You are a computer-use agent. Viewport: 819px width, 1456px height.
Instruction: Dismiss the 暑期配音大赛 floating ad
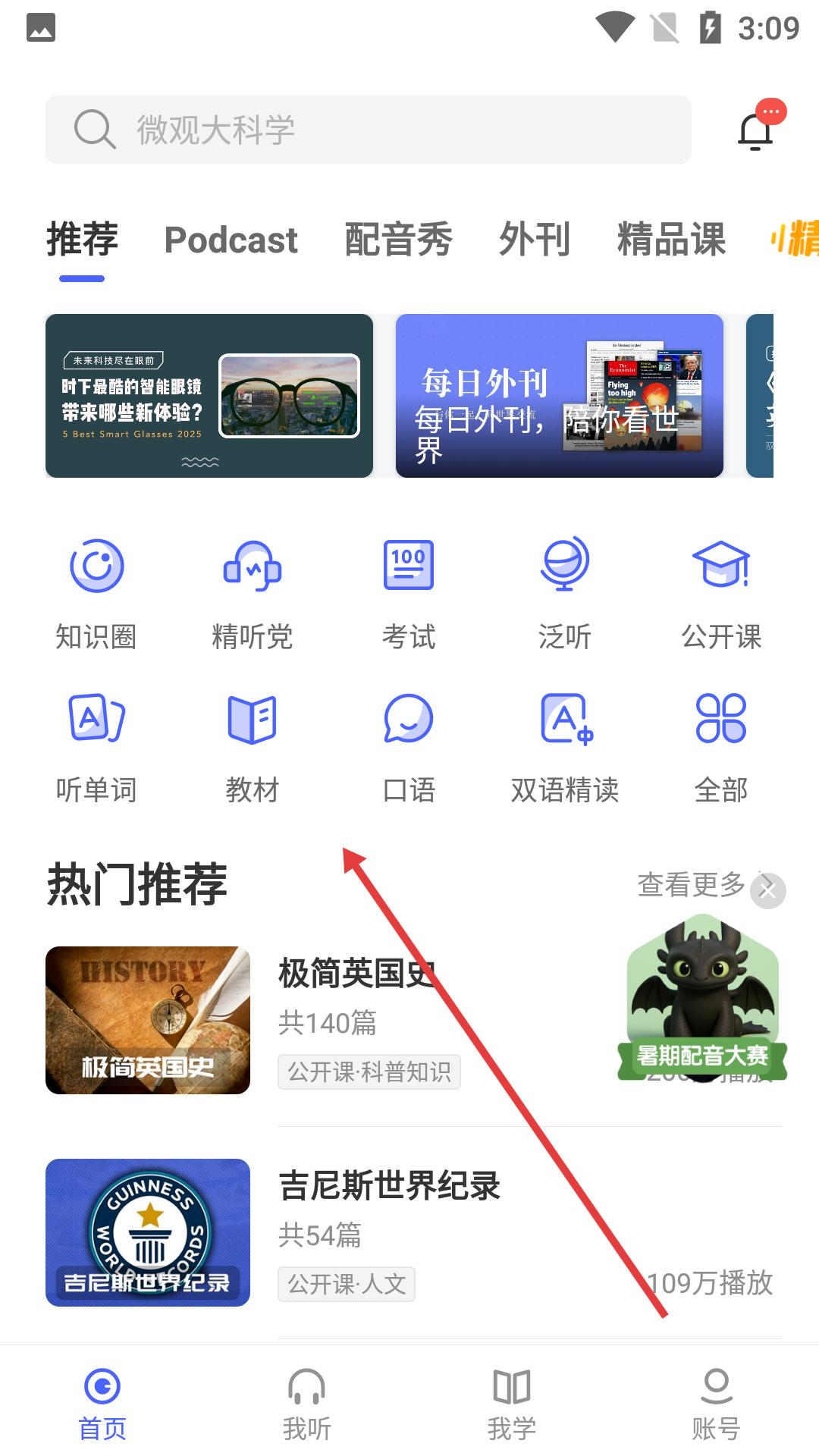point(768,891)
